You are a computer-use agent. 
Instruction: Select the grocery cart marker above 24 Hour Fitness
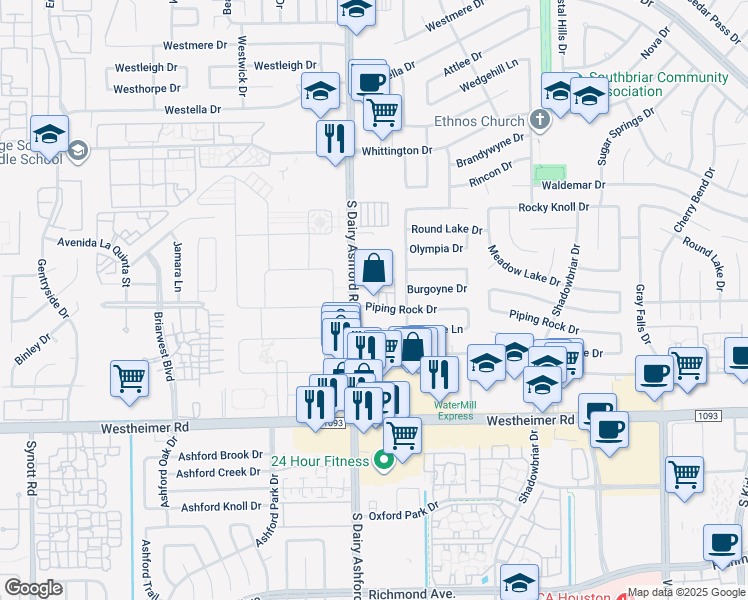tap(402, 436)
